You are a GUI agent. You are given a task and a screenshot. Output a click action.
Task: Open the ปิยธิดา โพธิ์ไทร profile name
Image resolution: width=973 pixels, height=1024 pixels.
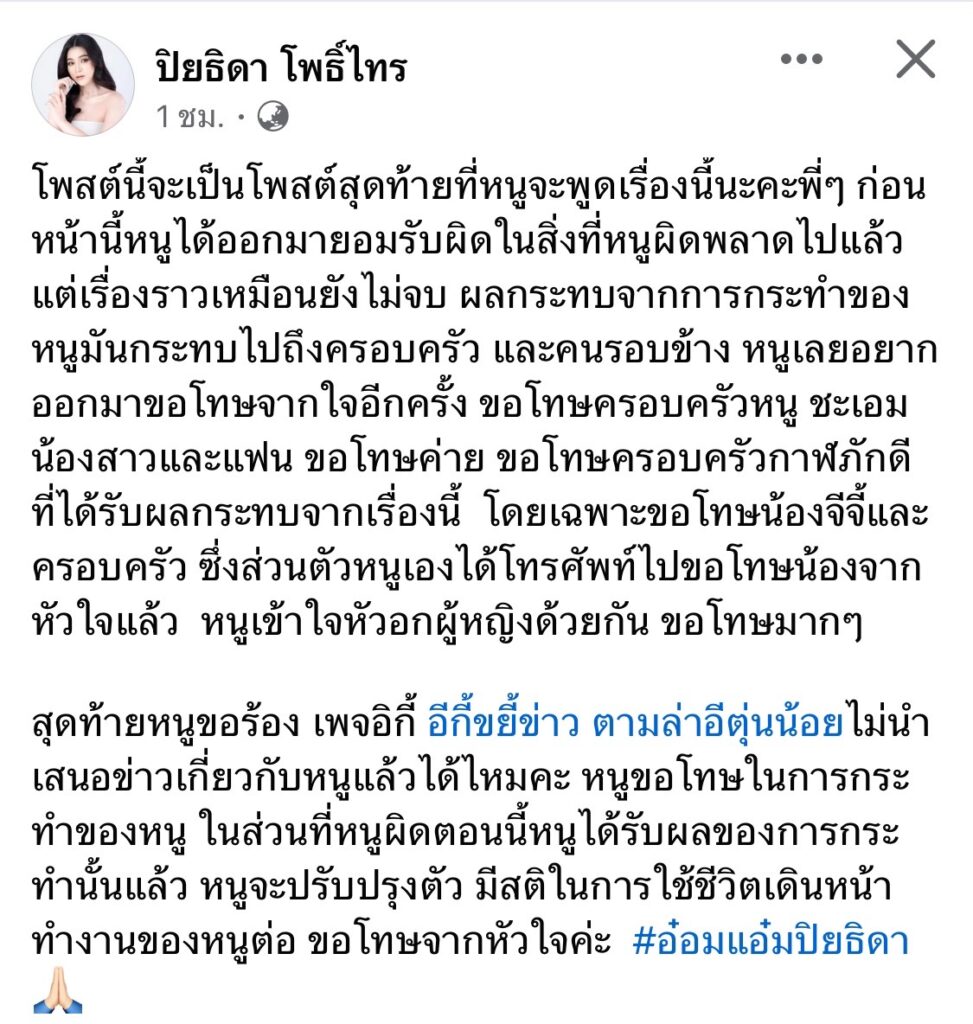(x=282, y=67)
